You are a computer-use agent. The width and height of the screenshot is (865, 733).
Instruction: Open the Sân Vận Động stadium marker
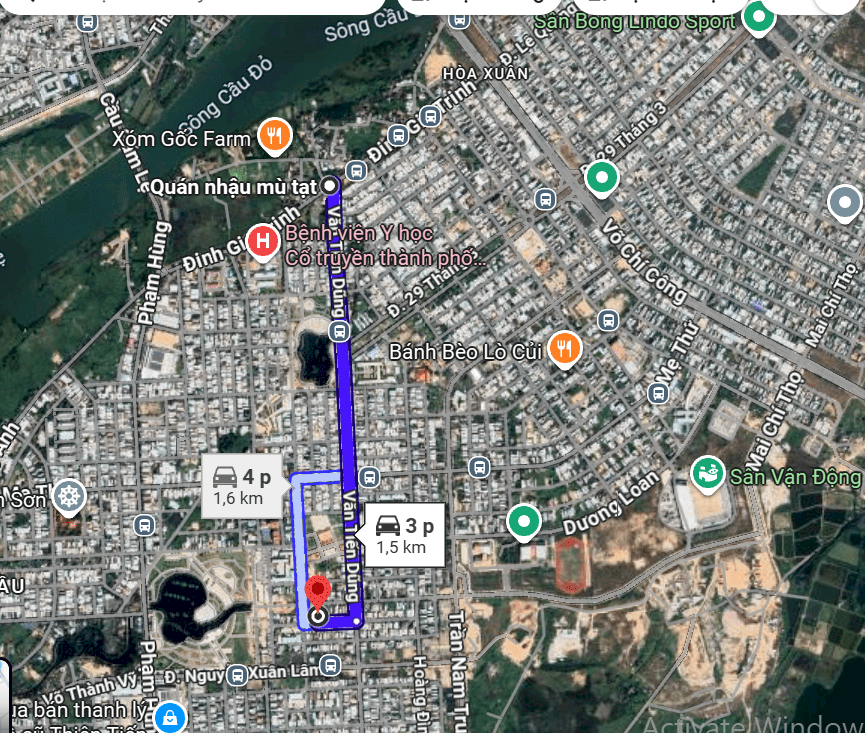tap(709, 474)
